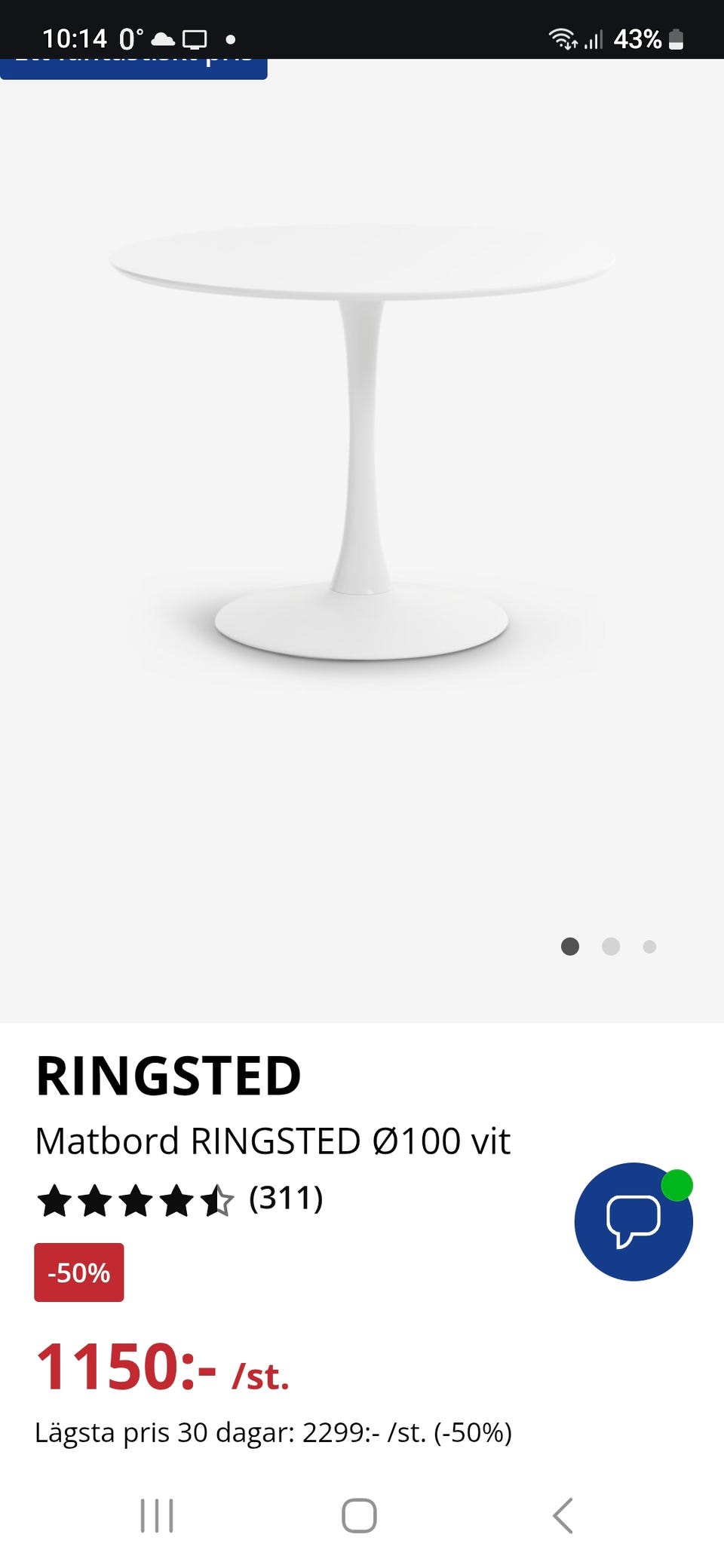This screenshot has width=724, height=1568.
Task: Jump to the third image dot
Action: pyautogui.click(x=649, y=946)
